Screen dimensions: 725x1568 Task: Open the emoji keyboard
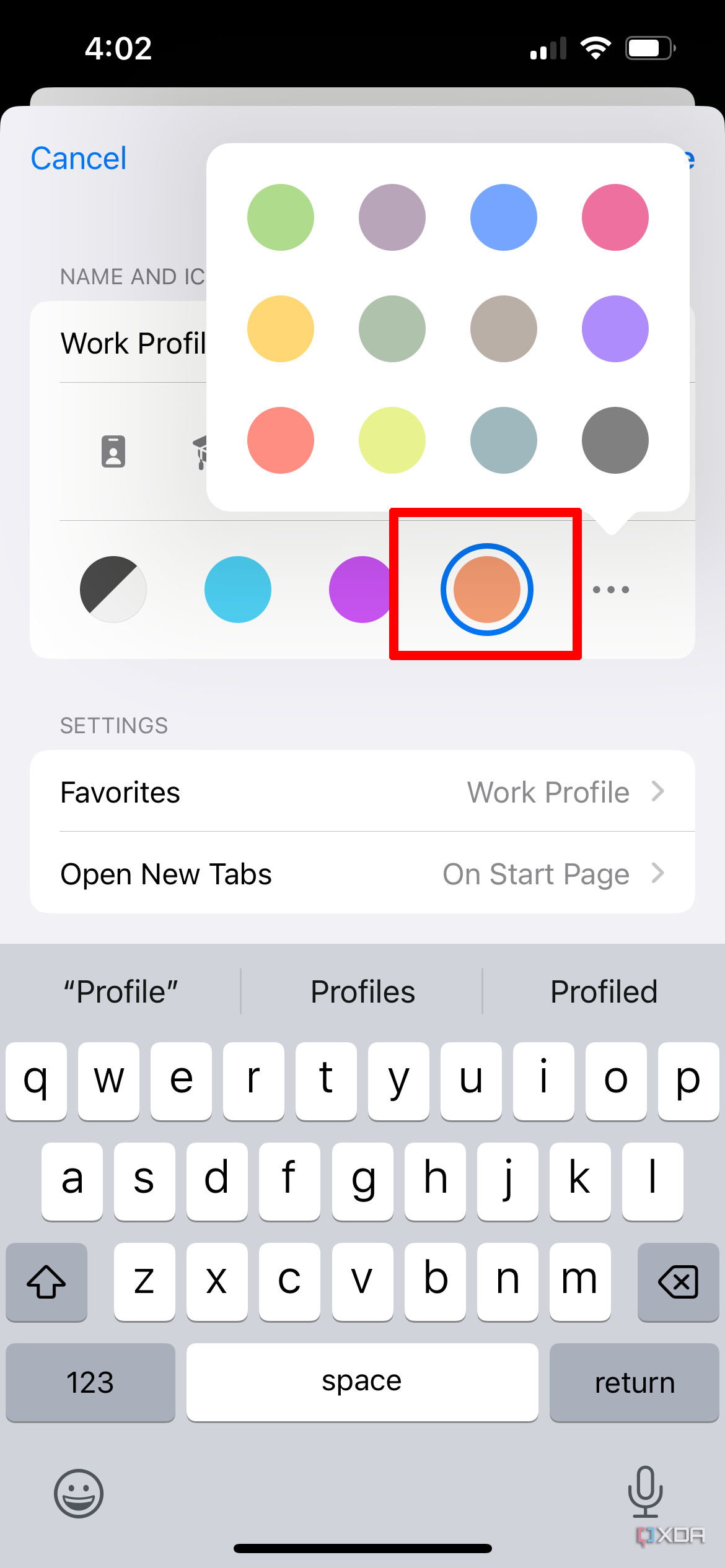pos(78,1493)
